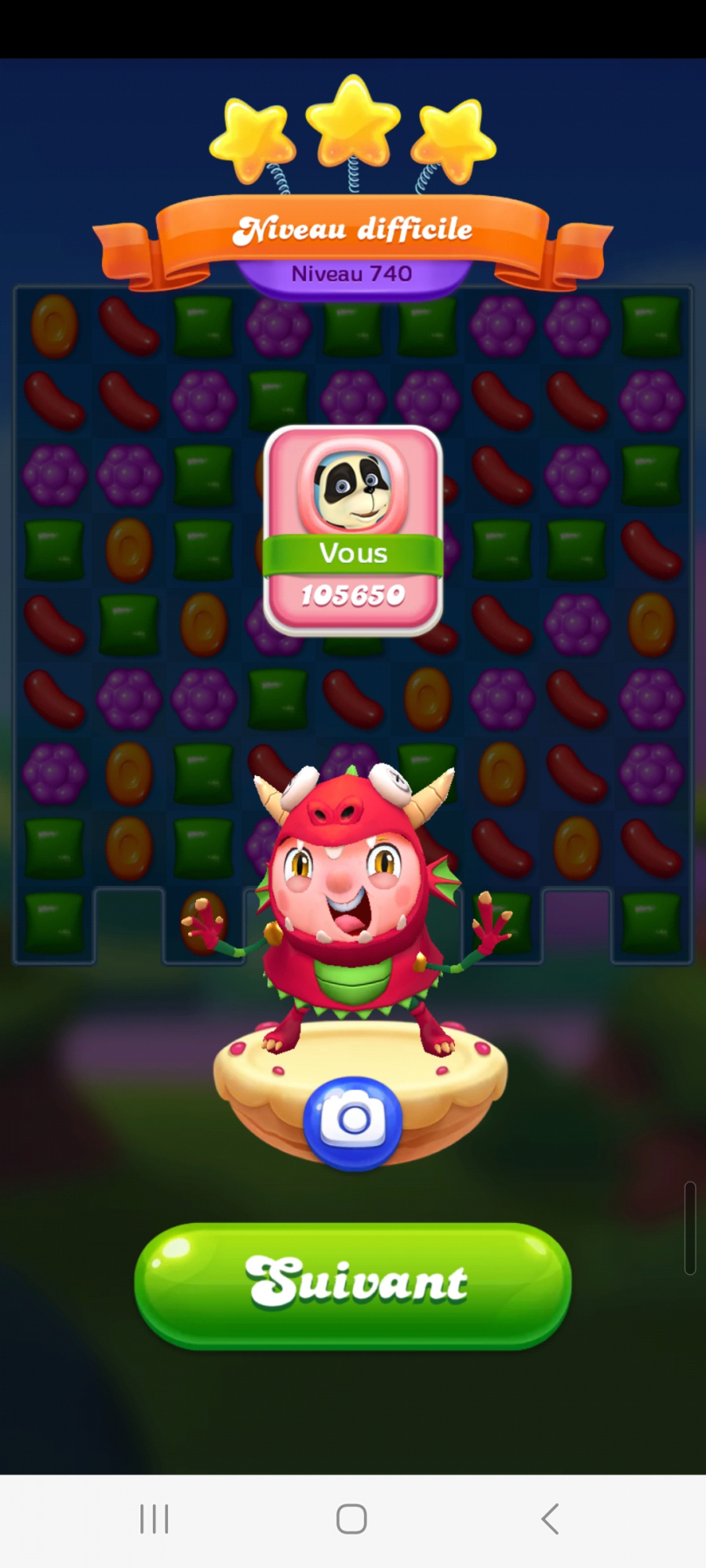Open recent apps from navigation bar
This screenshot has height=1568, width=706.
(x=155, y=1519)
